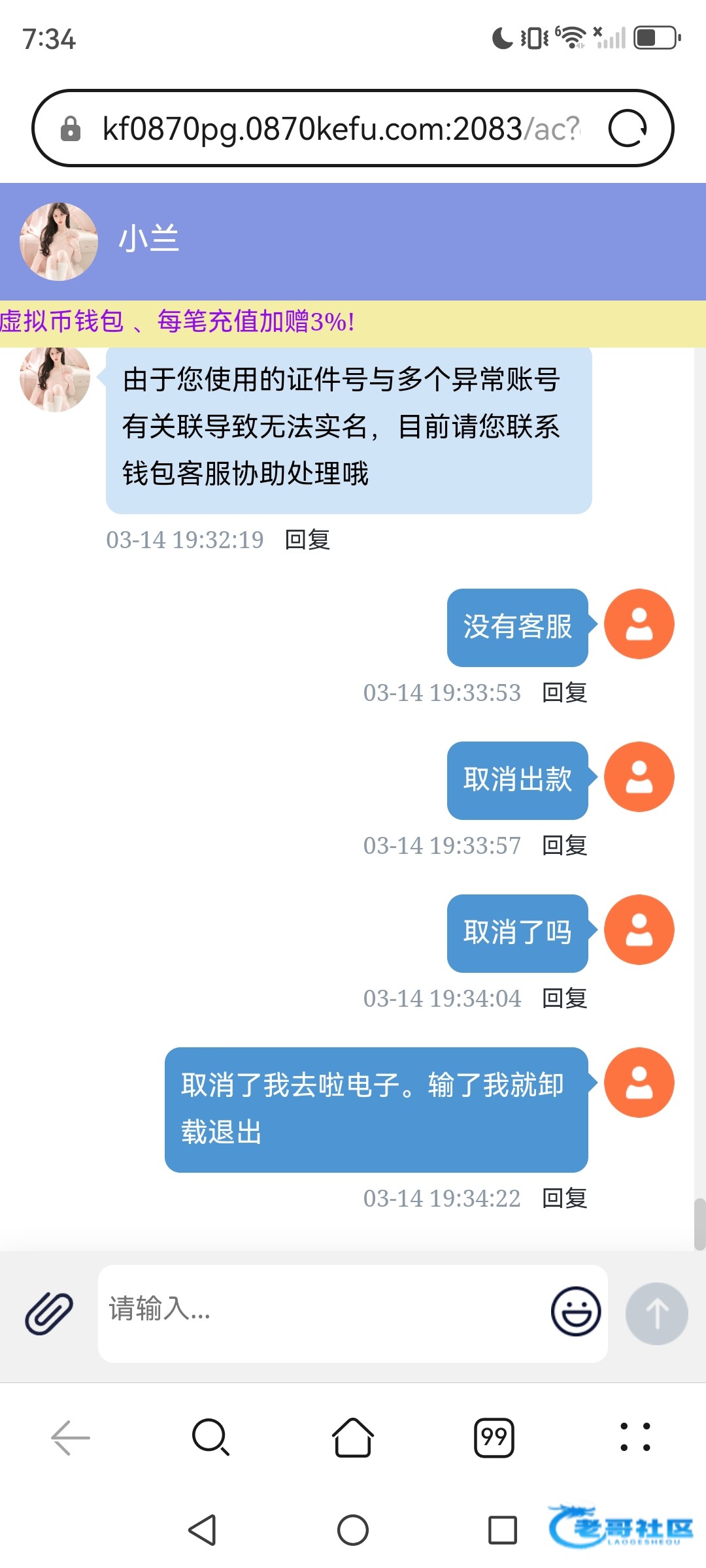Go to the browser home page

(353, 1438)
